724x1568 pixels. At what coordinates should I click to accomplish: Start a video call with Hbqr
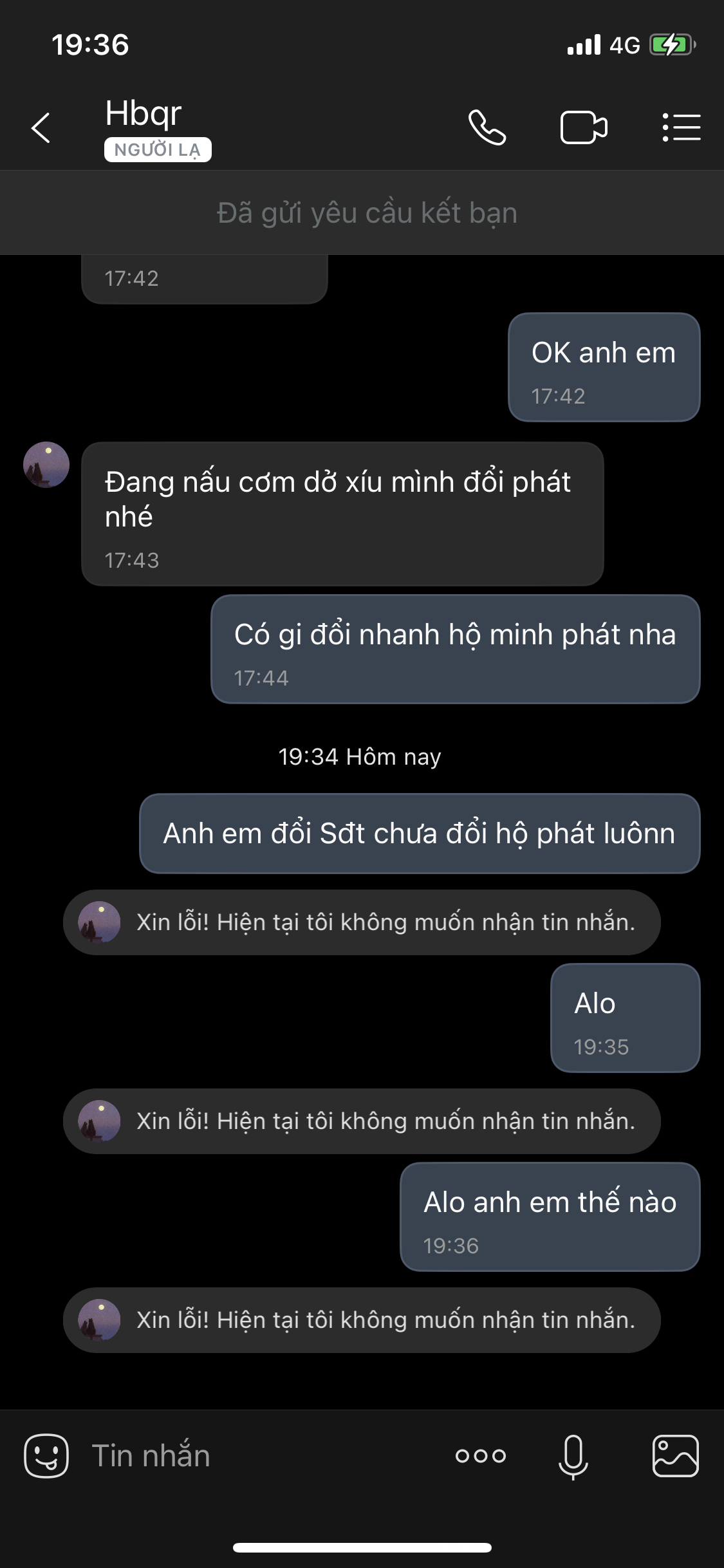point(584,127)
